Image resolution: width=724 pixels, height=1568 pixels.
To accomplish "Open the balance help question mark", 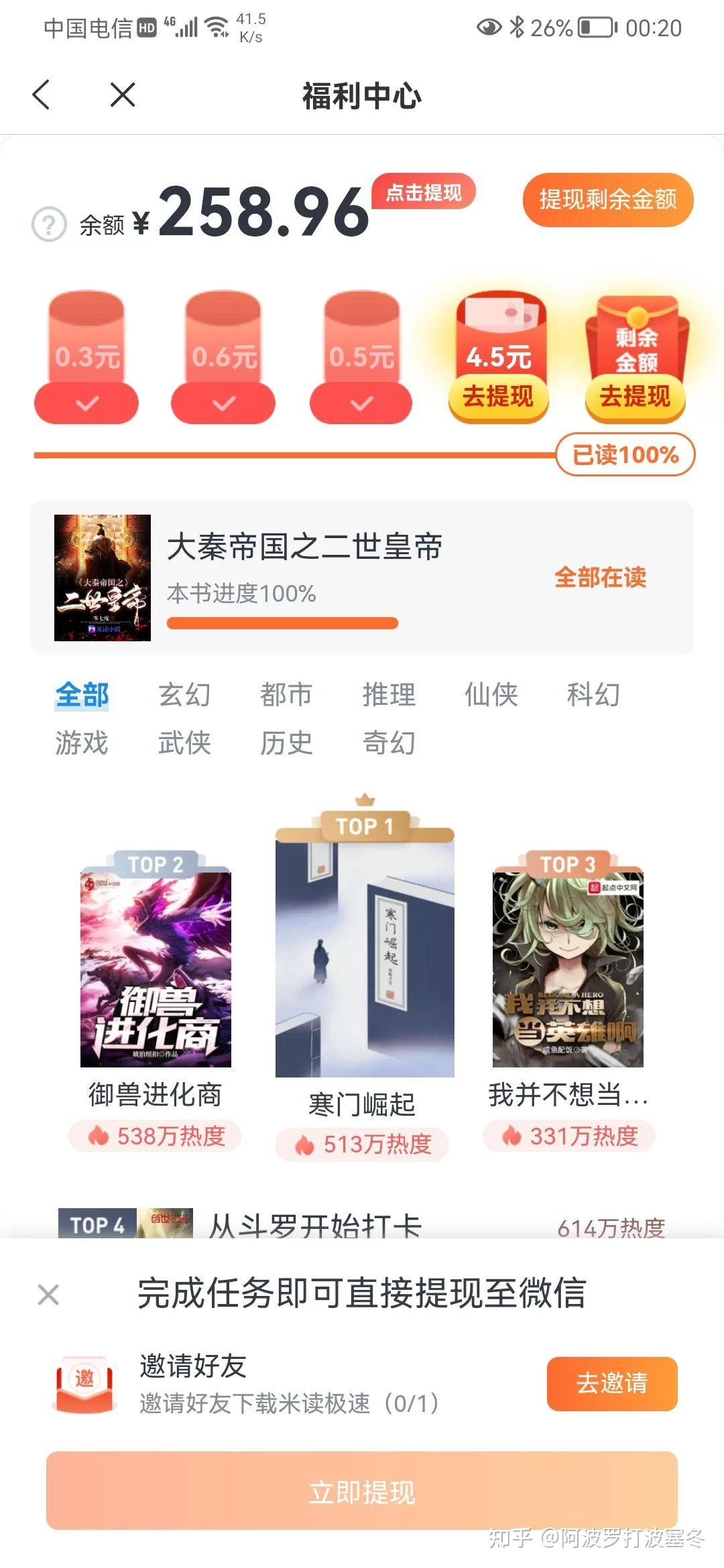I will pyautogui.click(x=49, y=224).
